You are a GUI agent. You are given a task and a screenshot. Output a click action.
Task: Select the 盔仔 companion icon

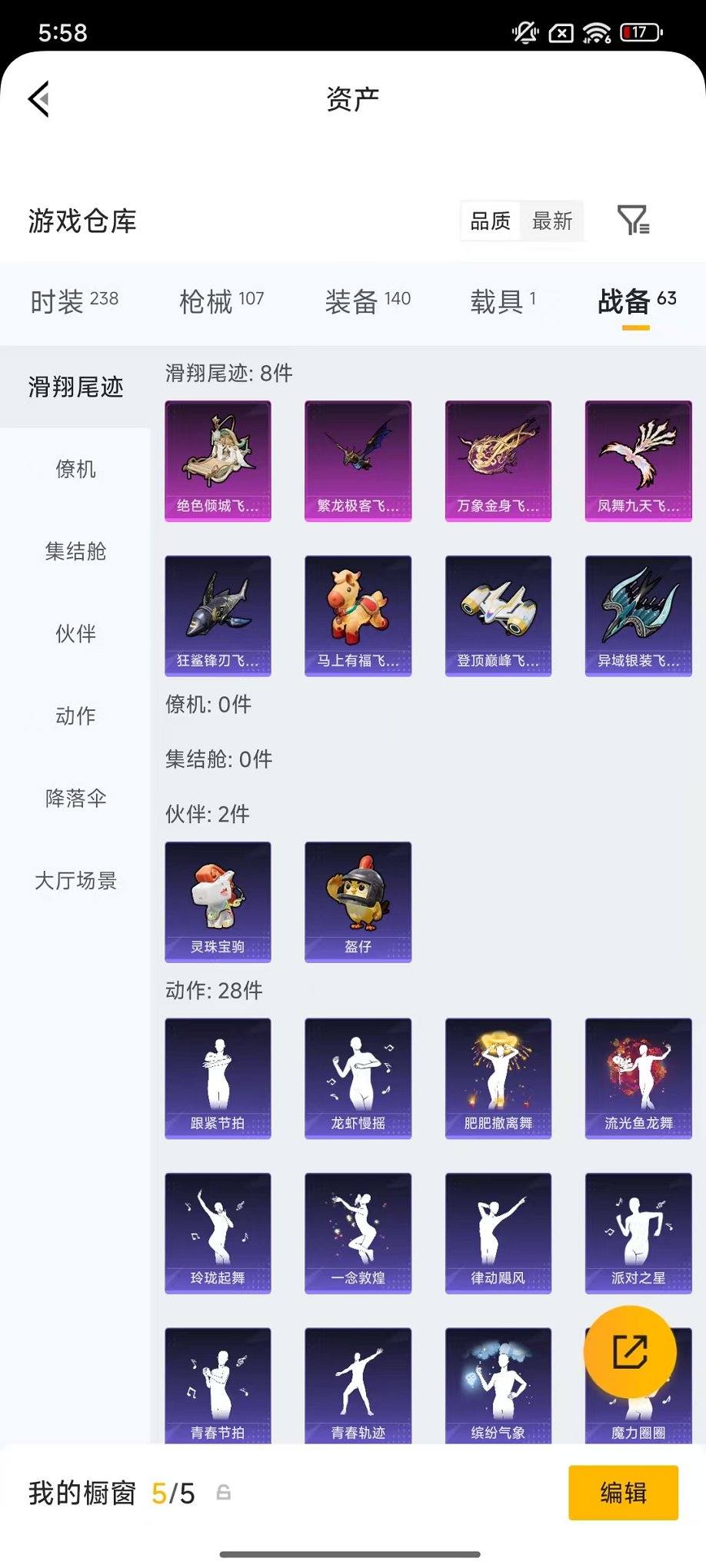tap(358, 902)
